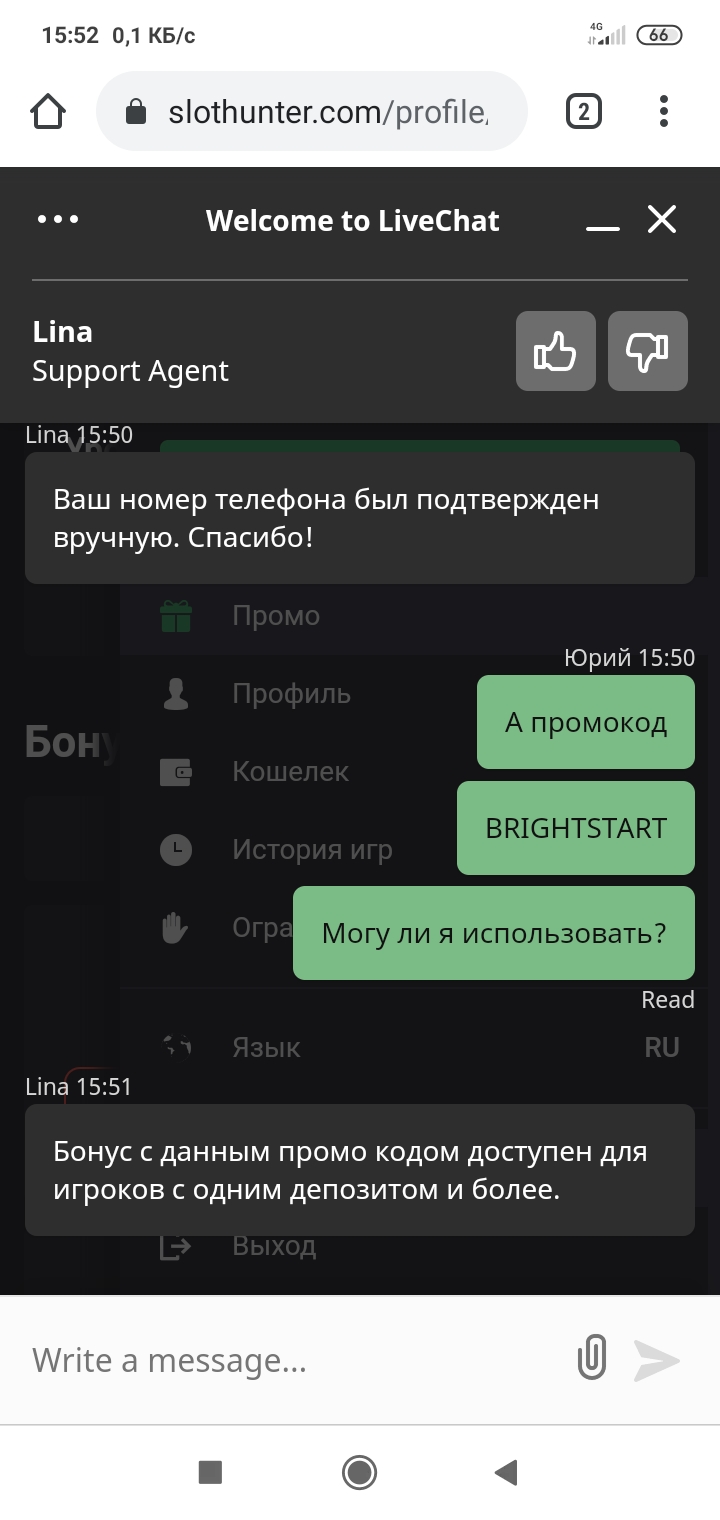Close the LiveChat window
This screenshot has height=1520, width=720.
click(662, 219)
